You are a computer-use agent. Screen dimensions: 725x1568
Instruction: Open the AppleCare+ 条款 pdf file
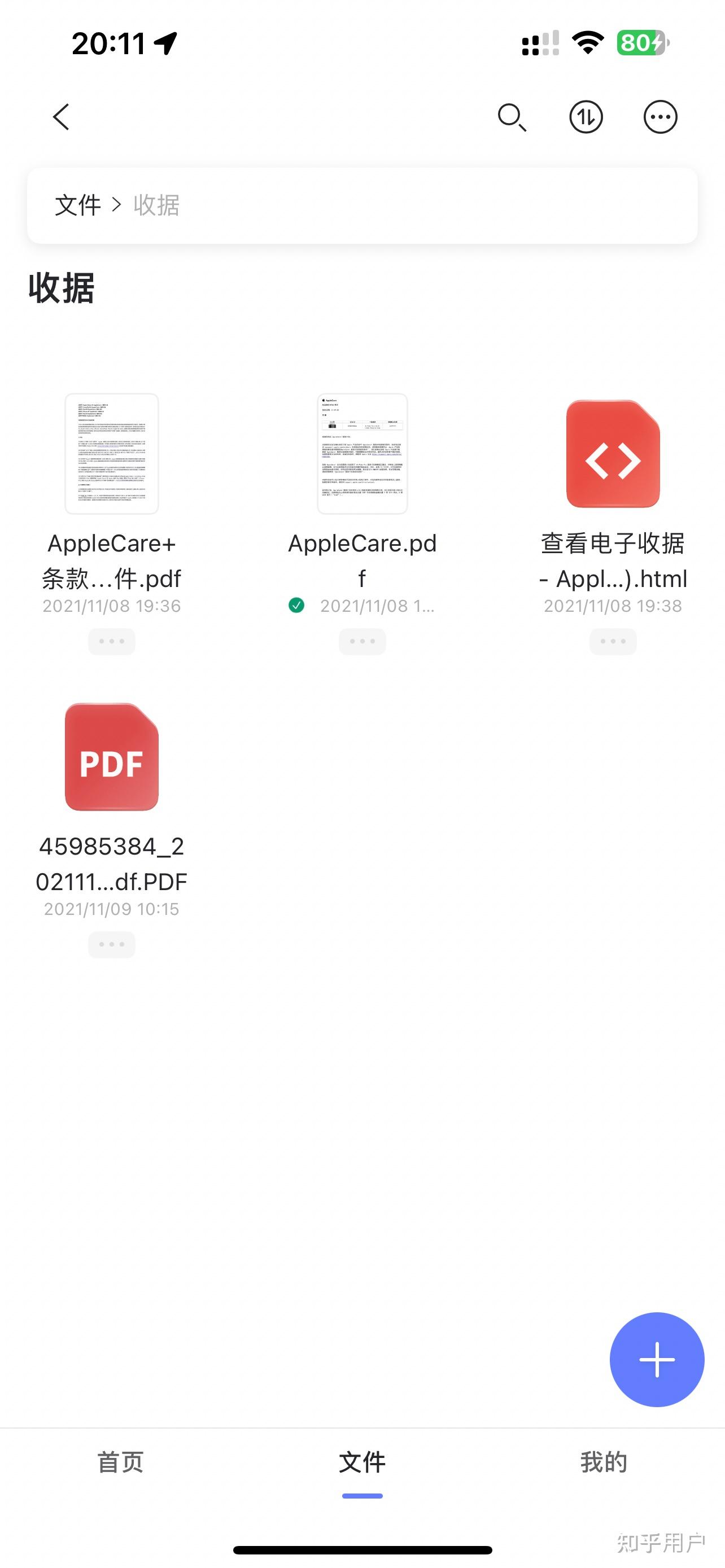pos(112,454)
